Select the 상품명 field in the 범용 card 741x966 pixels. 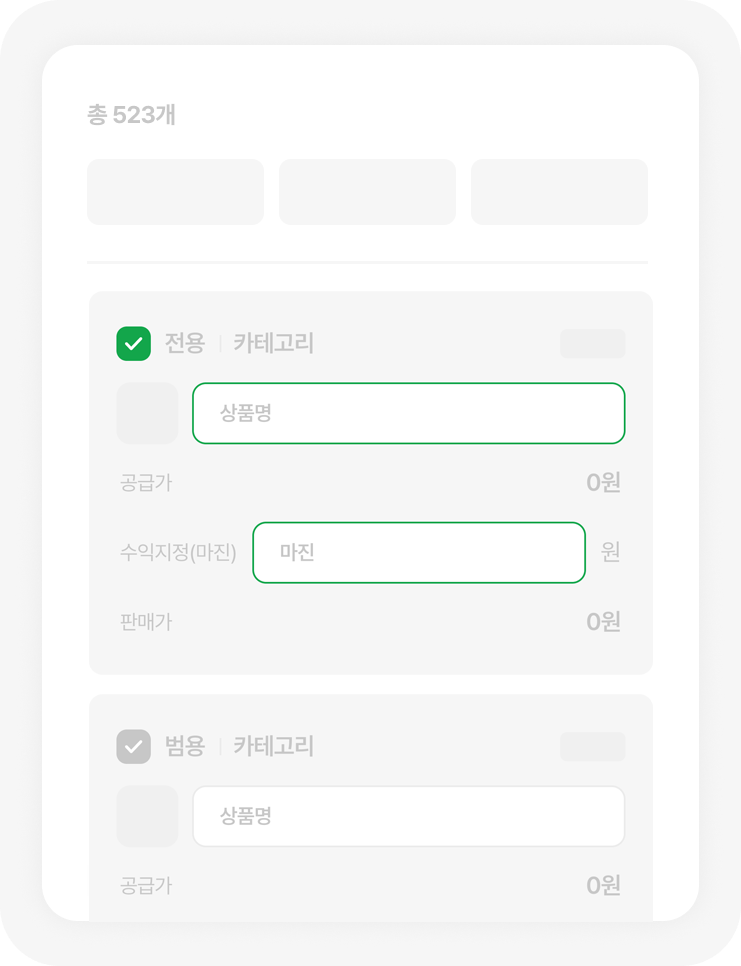pyautogui.click(x=407, y=816)
